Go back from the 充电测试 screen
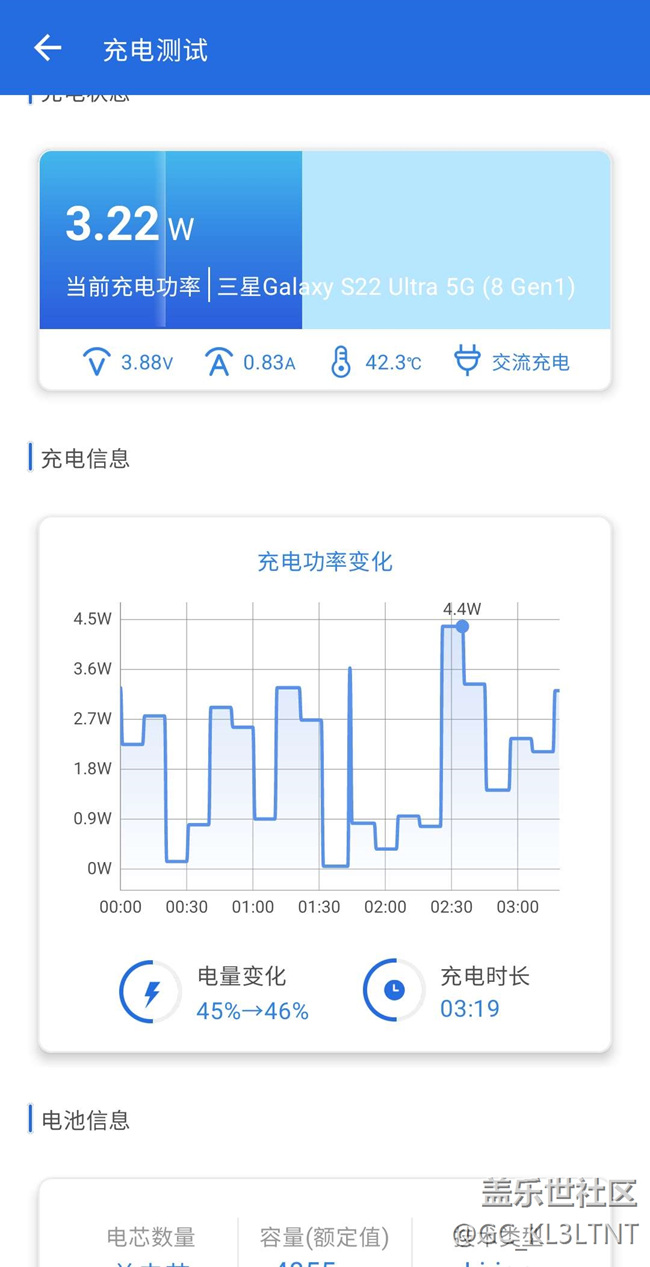 47,48
